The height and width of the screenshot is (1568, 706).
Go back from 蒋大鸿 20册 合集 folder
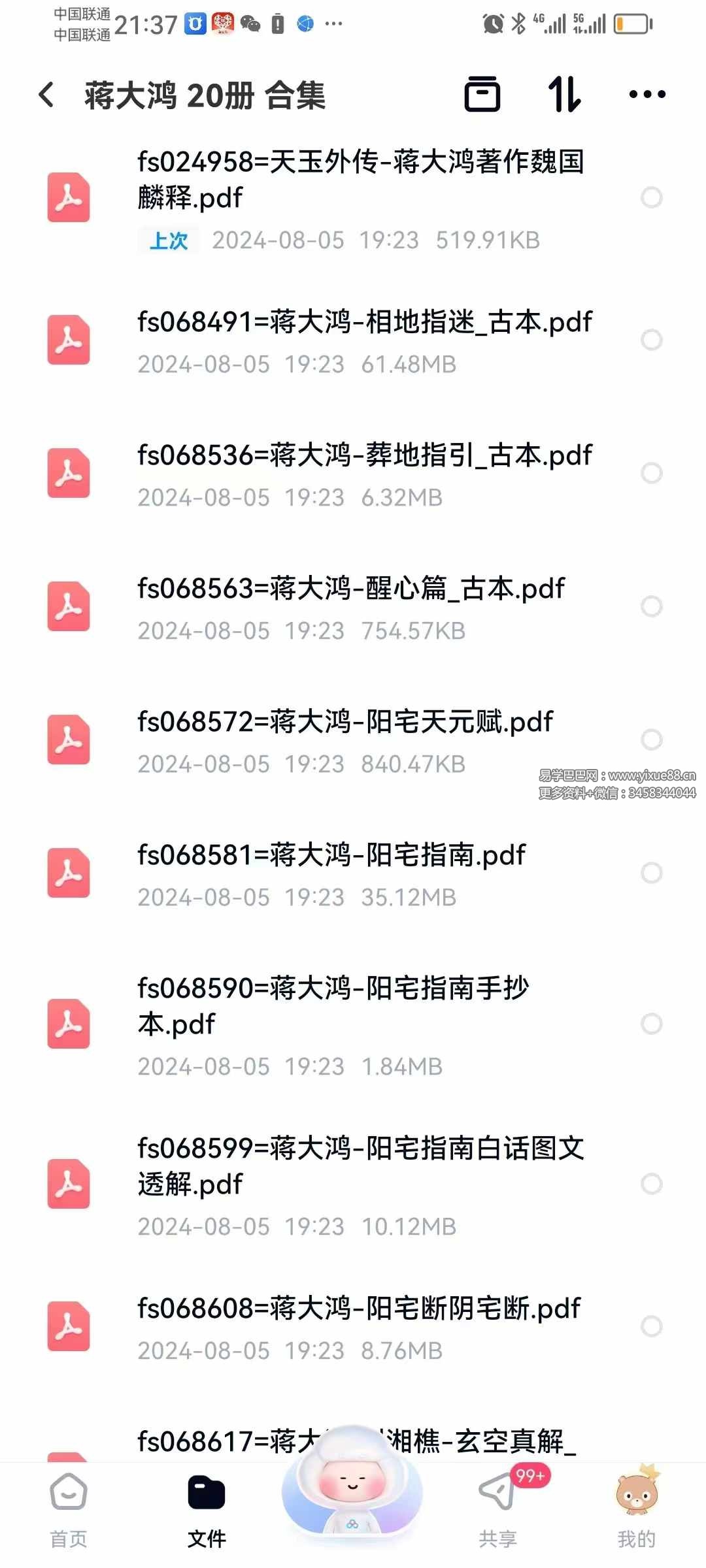pyautogui.click(x=46, y=95)
